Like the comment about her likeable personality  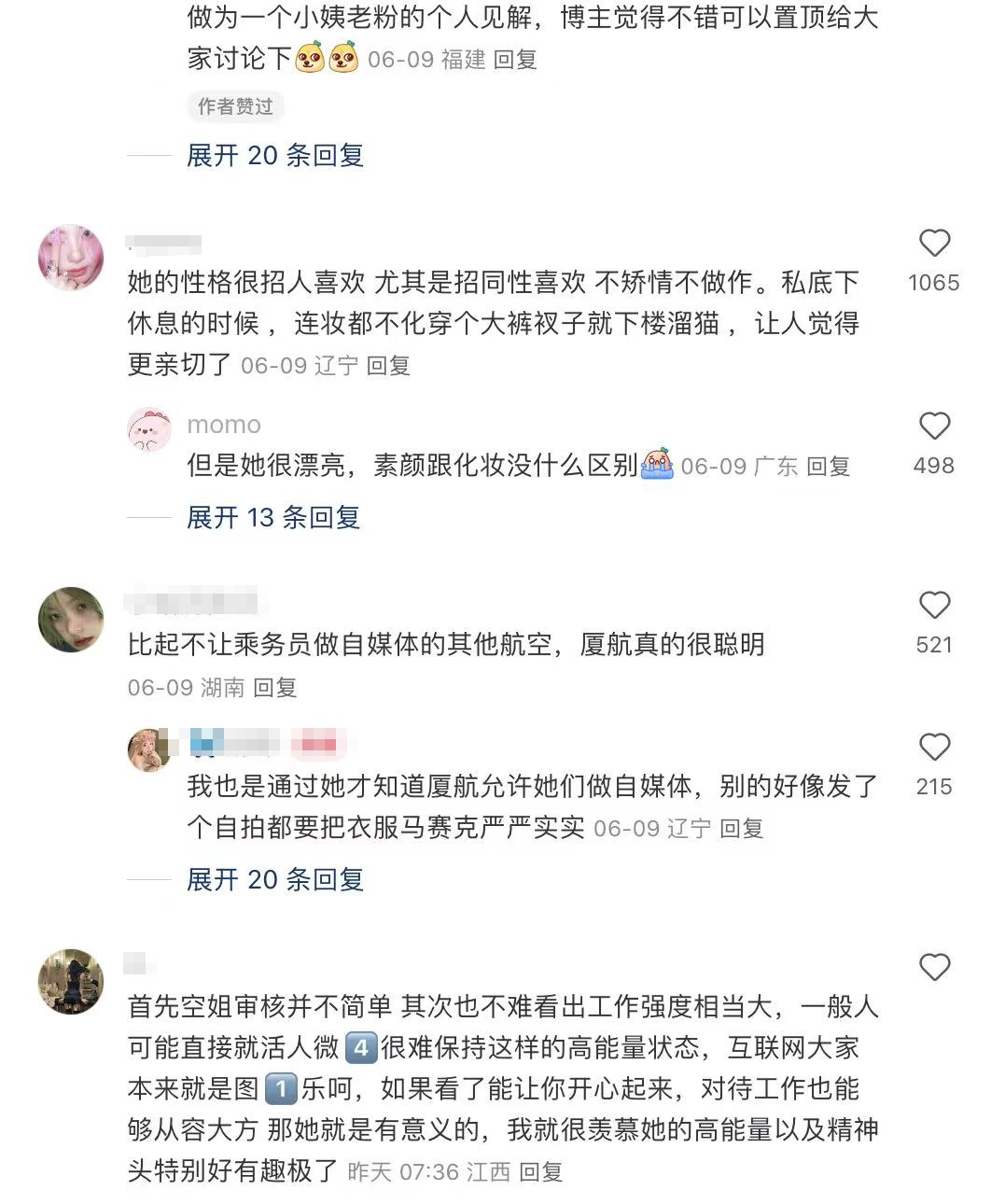934,244
